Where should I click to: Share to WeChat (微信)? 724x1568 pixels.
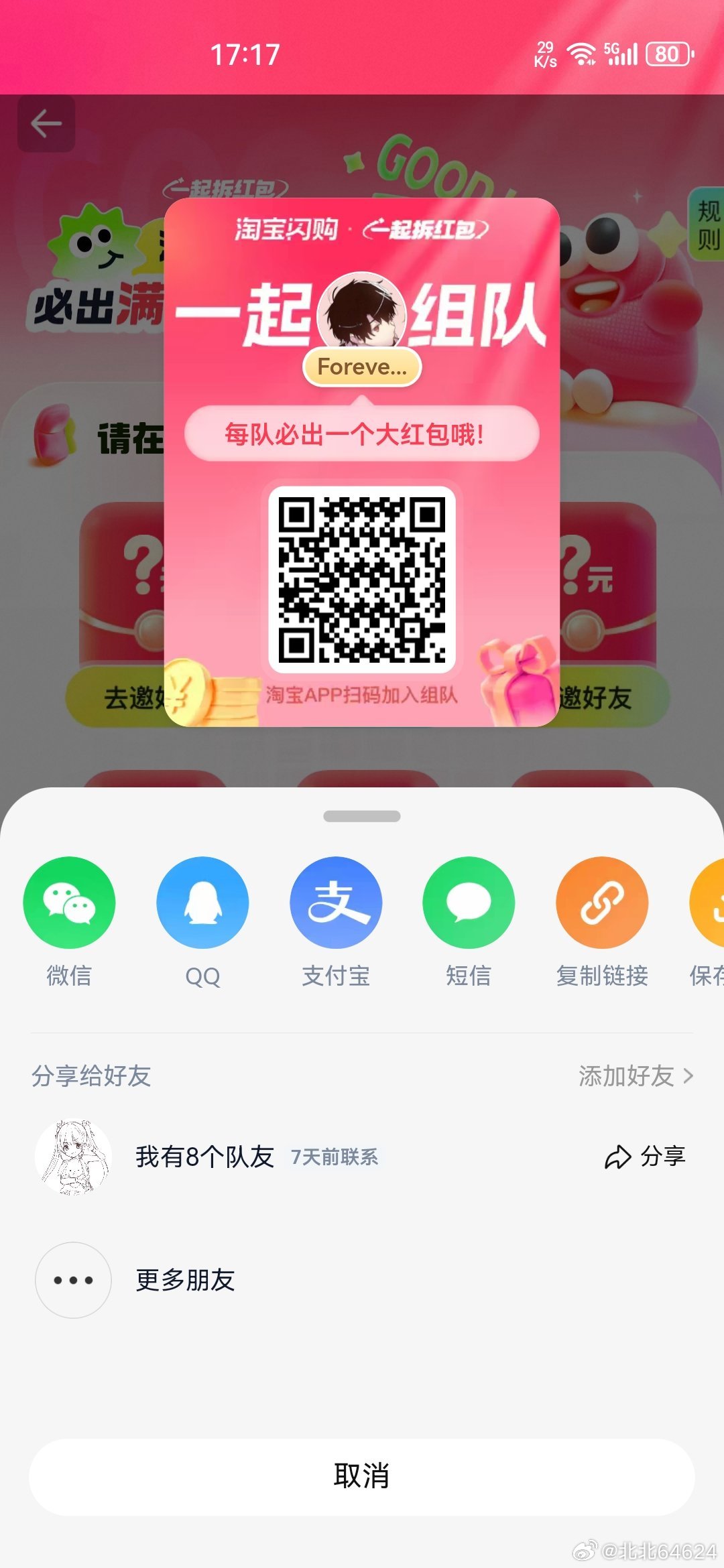[69, 902]
